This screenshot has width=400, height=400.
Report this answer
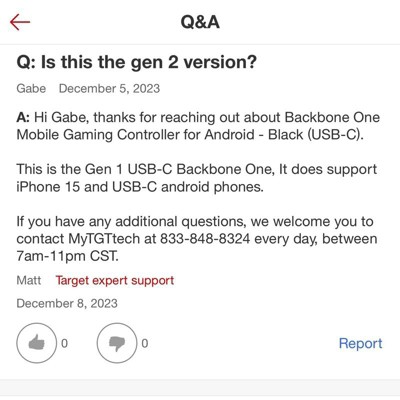(x=360, y=343)
